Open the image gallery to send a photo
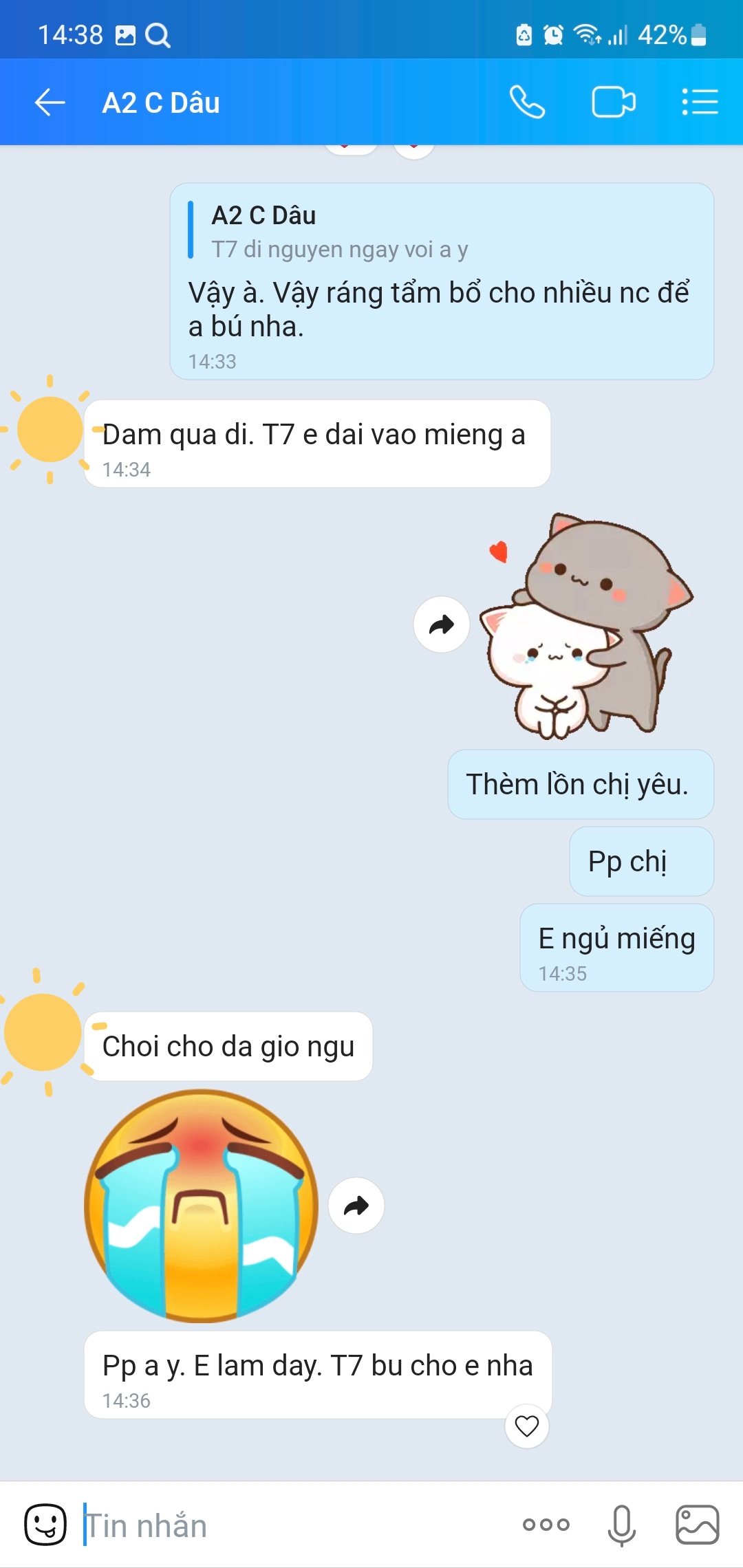Screen dimensions: 743x1568 (698, 1525)
